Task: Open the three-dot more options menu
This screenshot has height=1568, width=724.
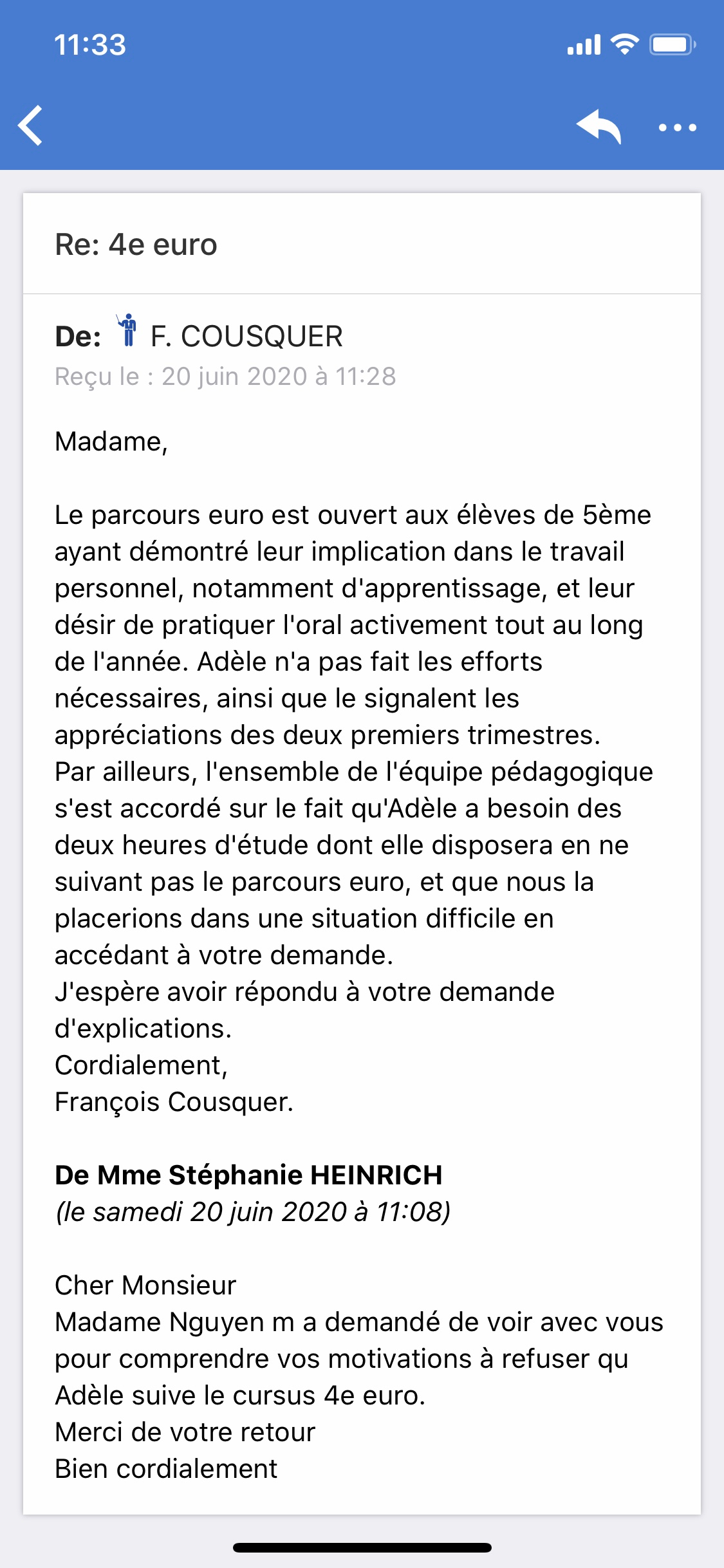Action: coord(677,127)
